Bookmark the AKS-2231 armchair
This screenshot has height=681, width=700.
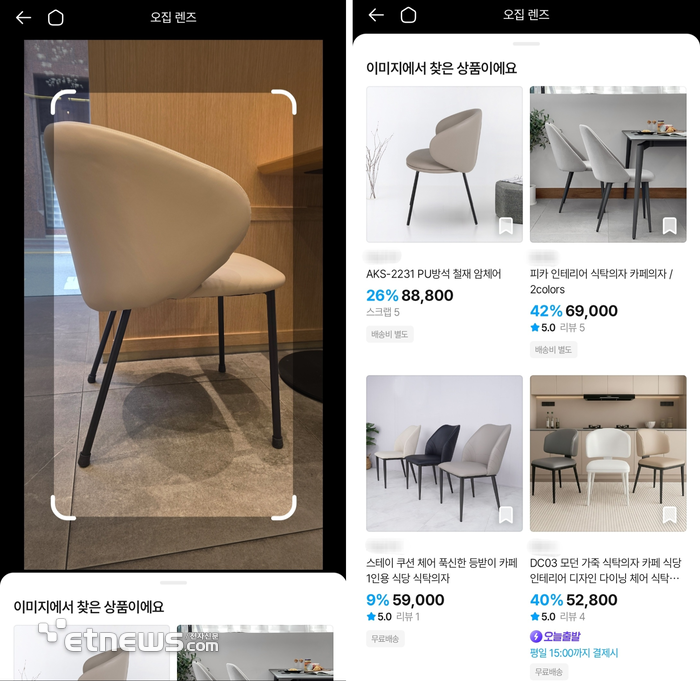(506, 226)
